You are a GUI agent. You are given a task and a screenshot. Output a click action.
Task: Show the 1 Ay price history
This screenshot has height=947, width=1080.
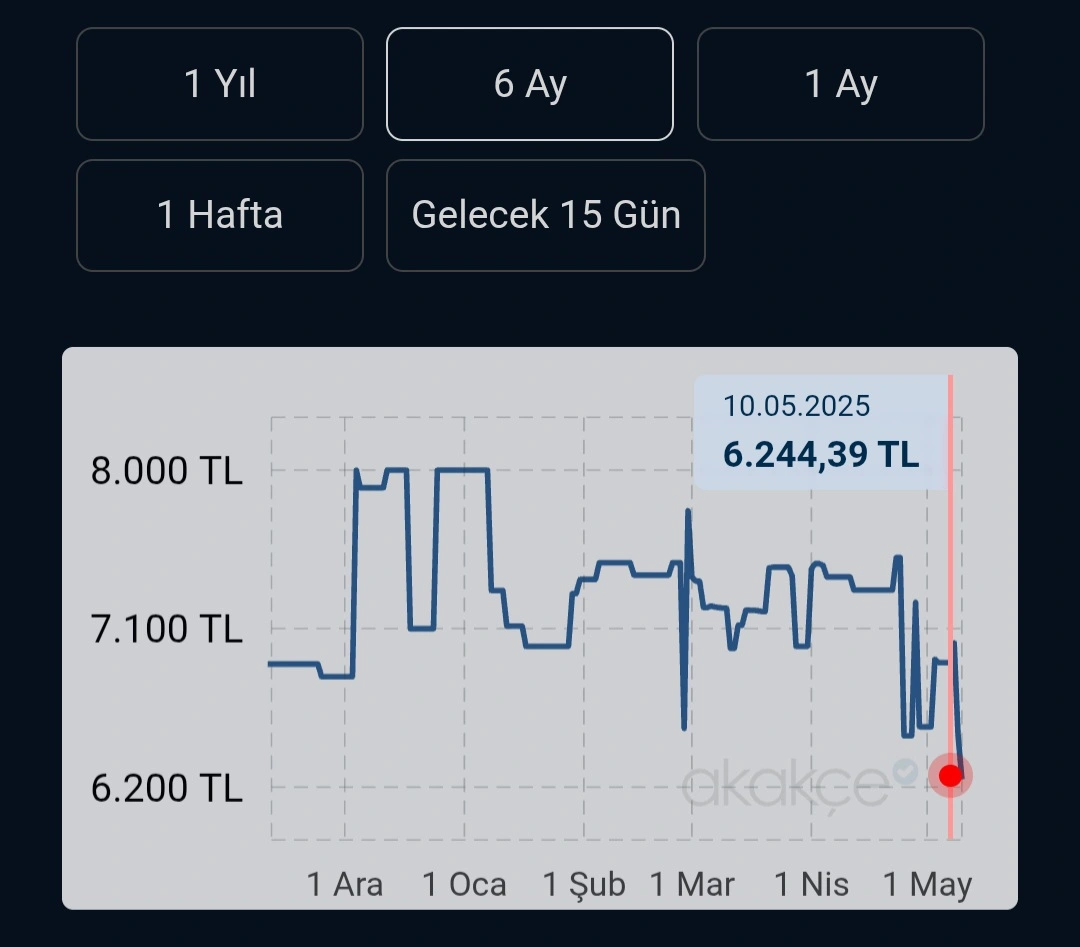[x=841, y=84]
